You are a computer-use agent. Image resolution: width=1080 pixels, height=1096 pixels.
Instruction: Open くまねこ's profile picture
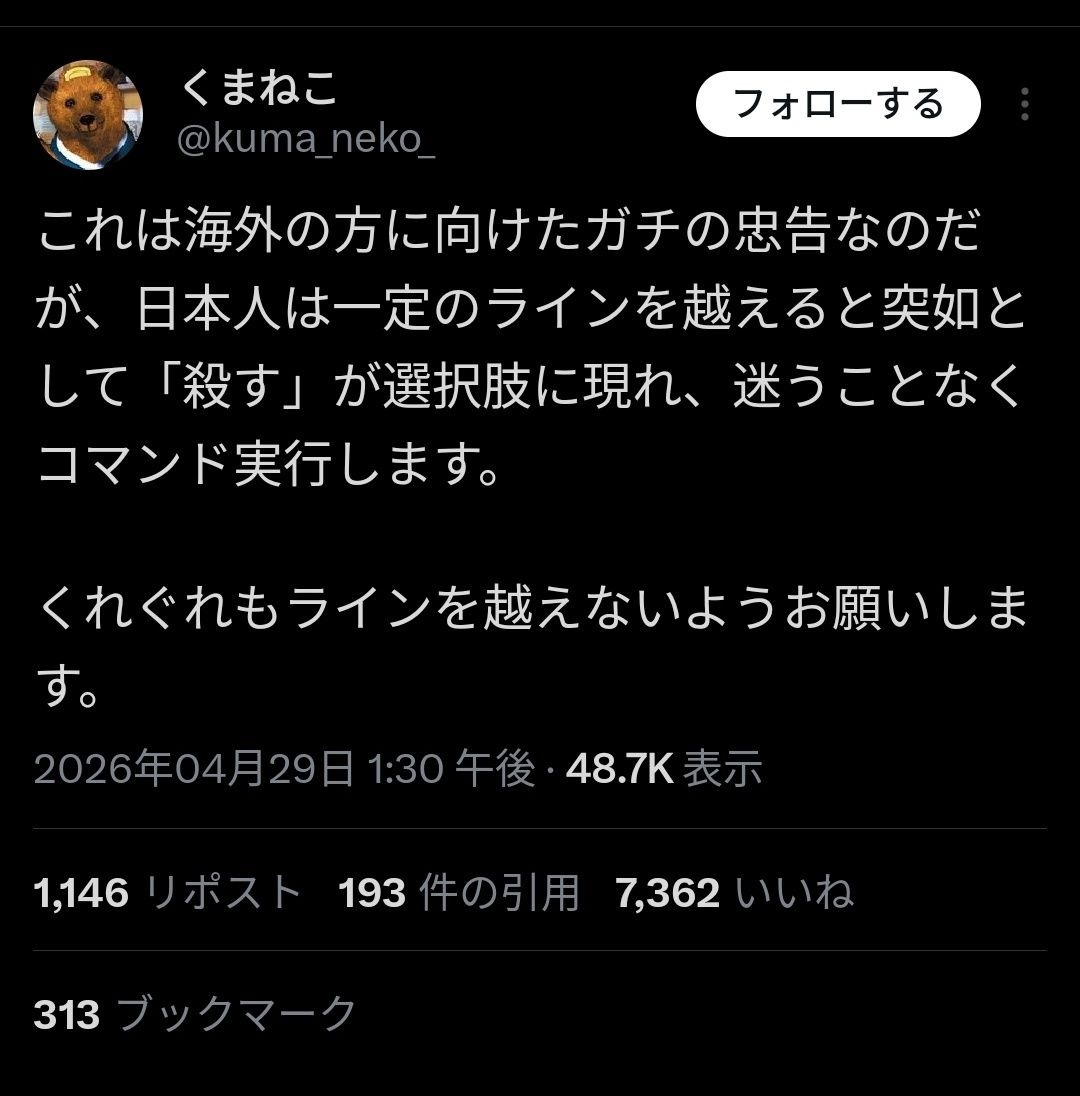pyautogui.click(x=88, y=115)
